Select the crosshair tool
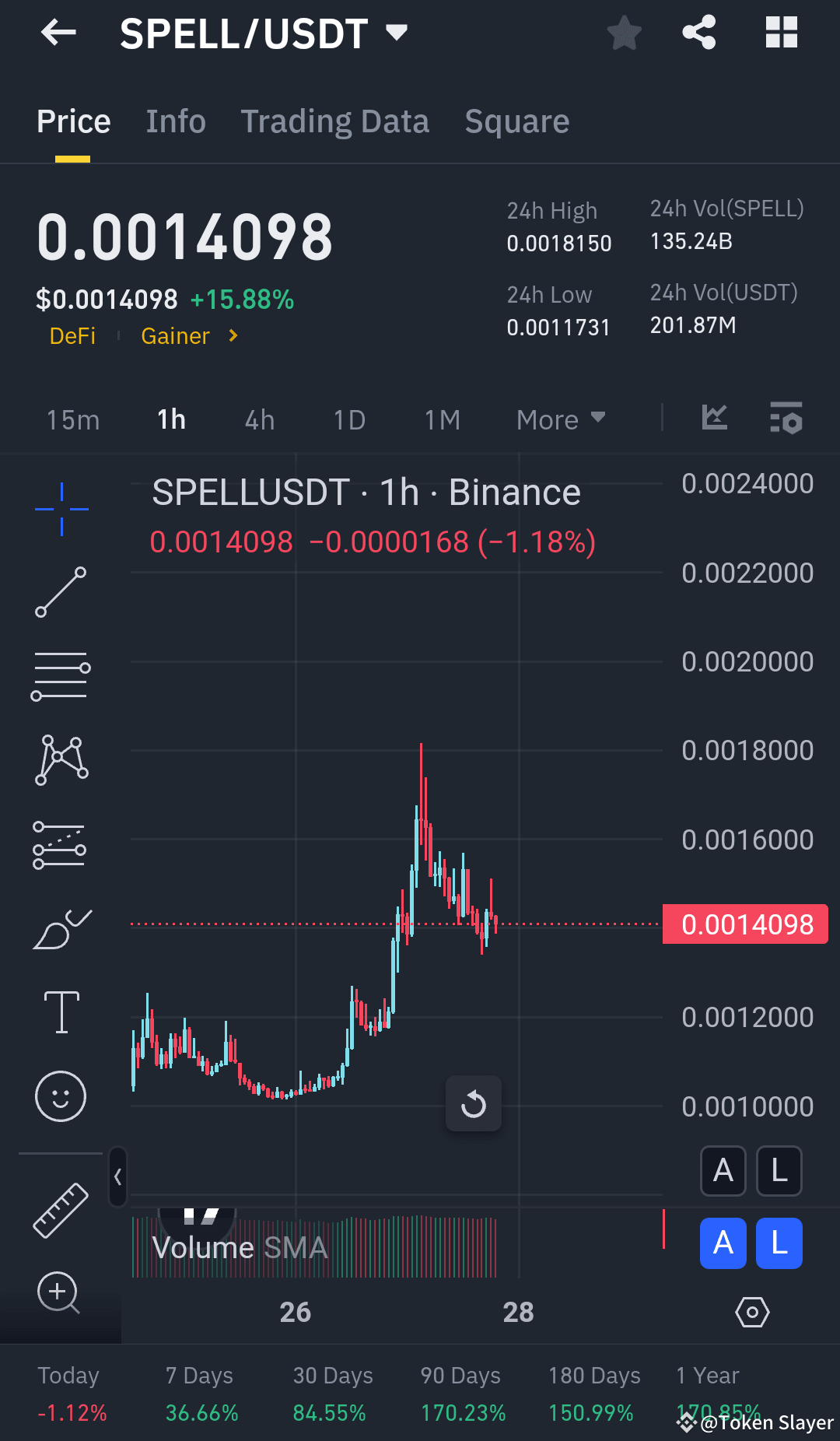This screenshot has height=1441, width=840. (x=60, y=507)
